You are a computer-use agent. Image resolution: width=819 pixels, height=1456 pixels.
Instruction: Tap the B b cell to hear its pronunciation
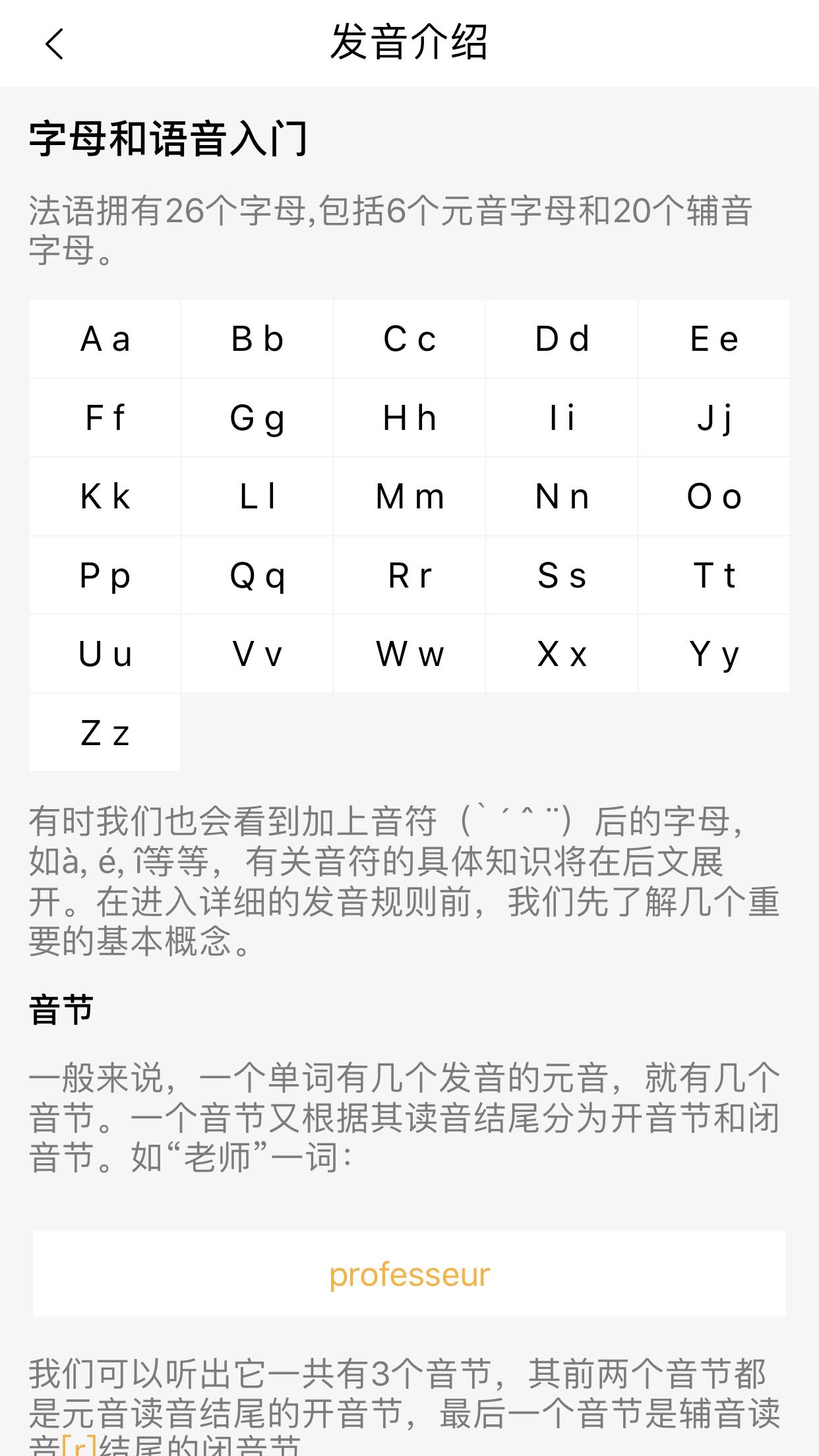tap(257, 339)
